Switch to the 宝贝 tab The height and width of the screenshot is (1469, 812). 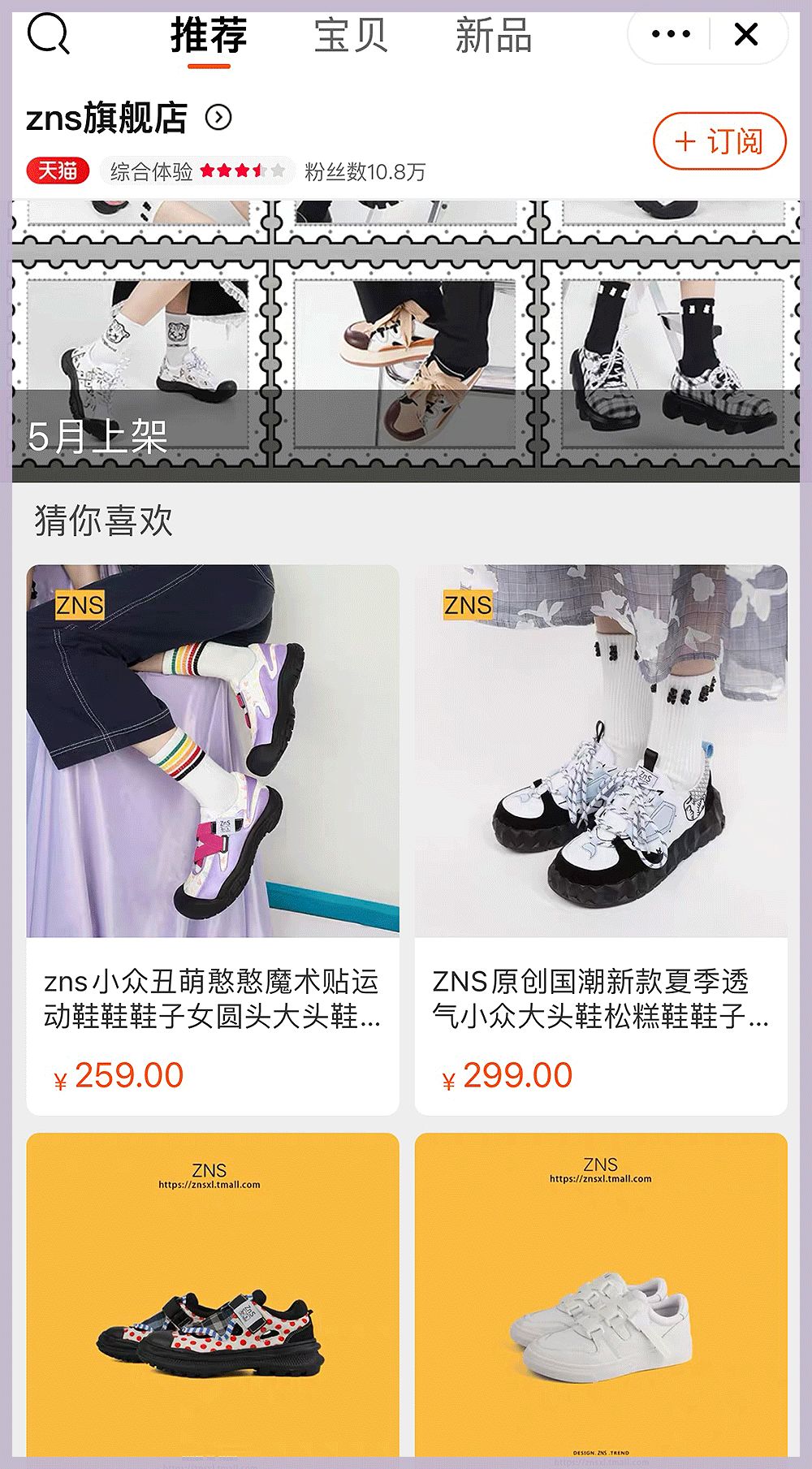coord(351,37)
